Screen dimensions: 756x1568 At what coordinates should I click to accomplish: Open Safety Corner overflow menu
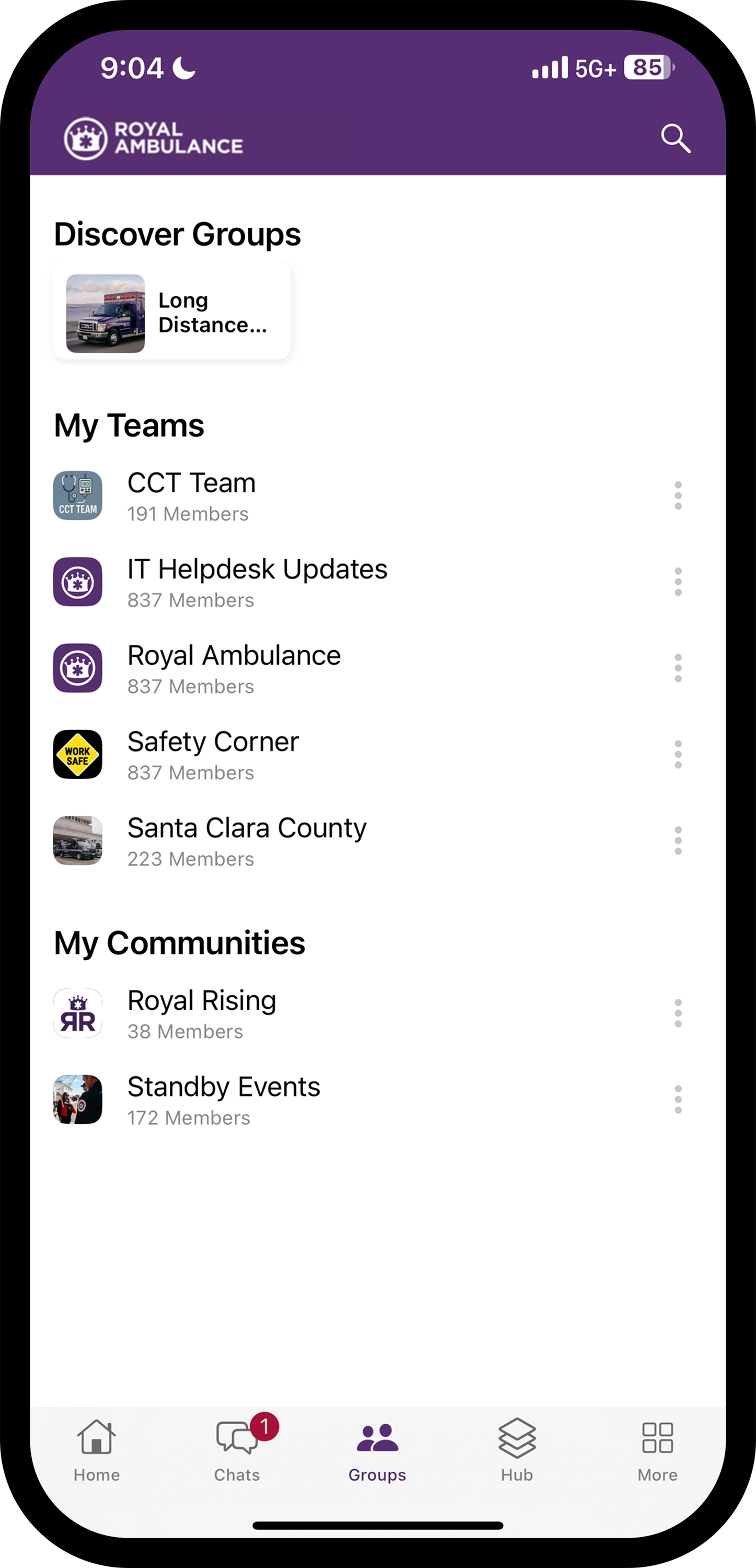tap(678, 755)
